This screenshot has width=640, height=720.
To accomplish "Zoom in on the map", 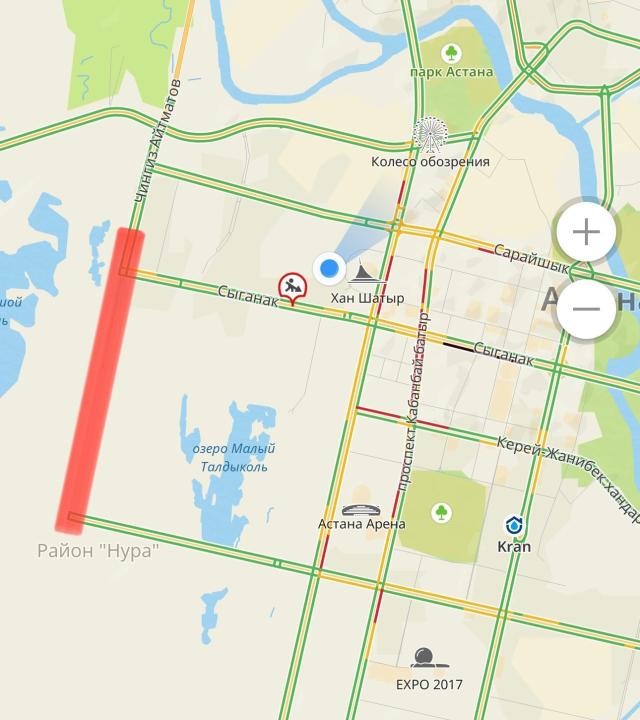I will click(585, 232).
